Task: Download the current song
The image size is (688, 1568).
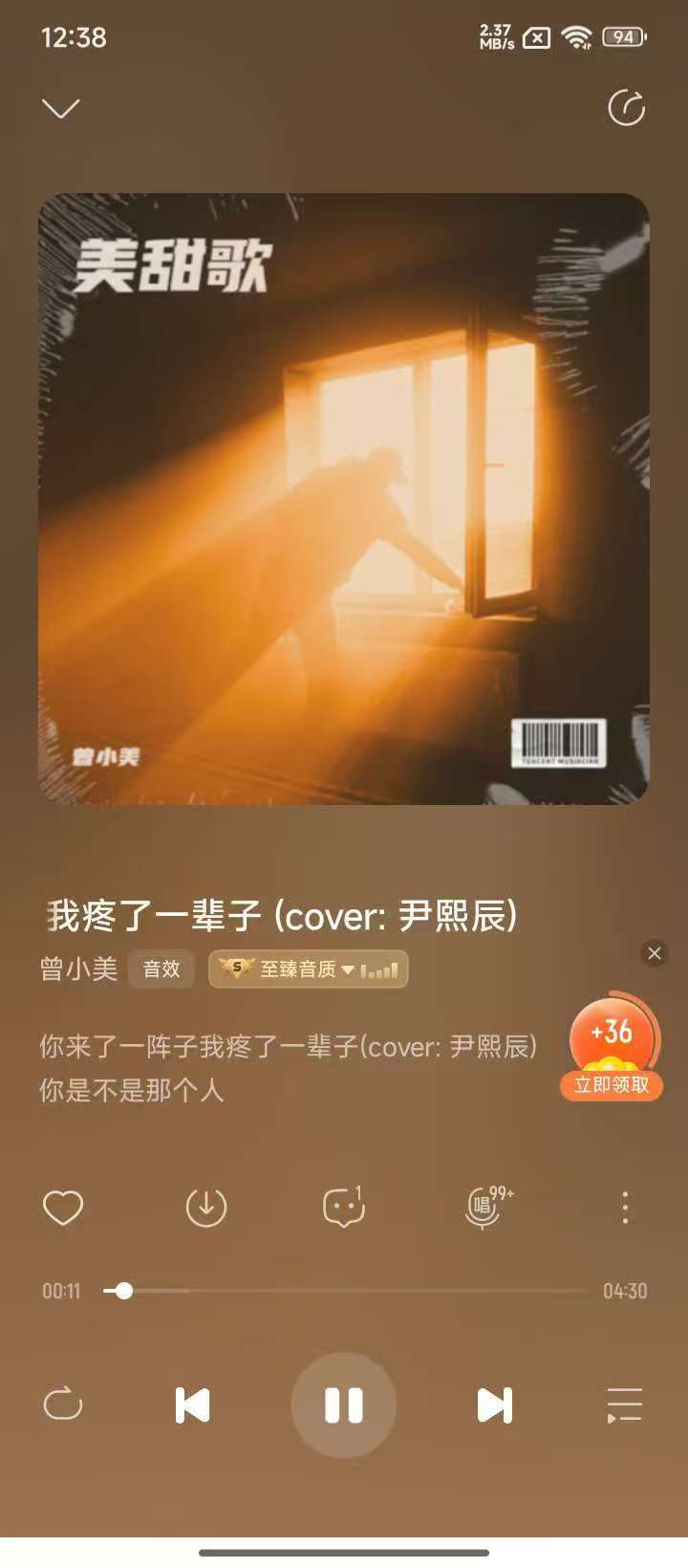Action: 205,1208
